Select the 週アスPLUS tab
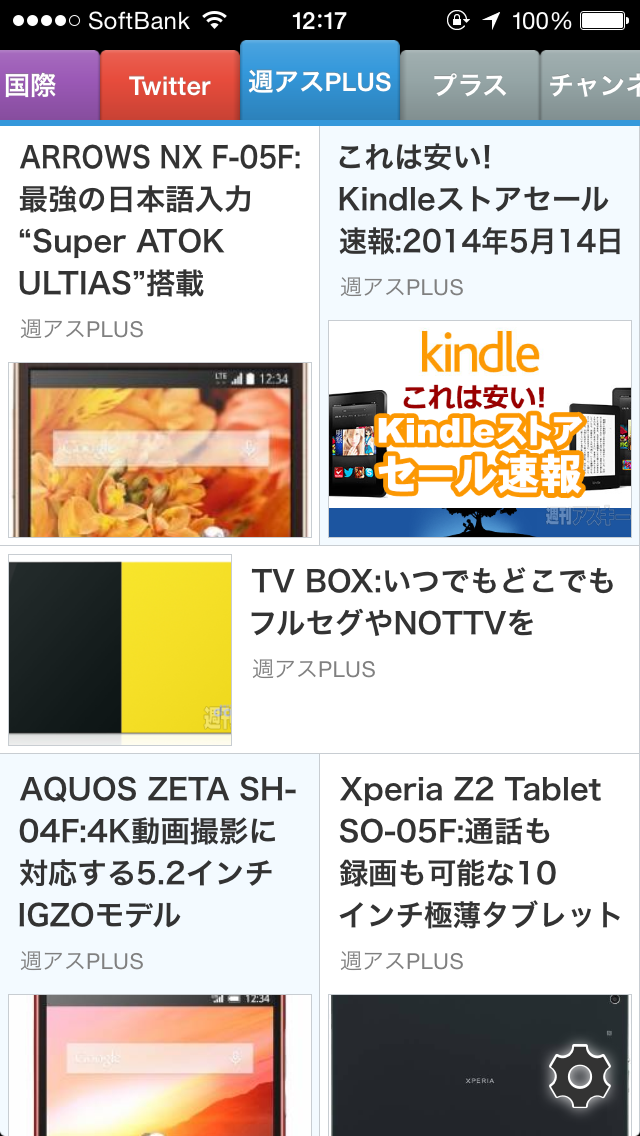 [320, 80]
